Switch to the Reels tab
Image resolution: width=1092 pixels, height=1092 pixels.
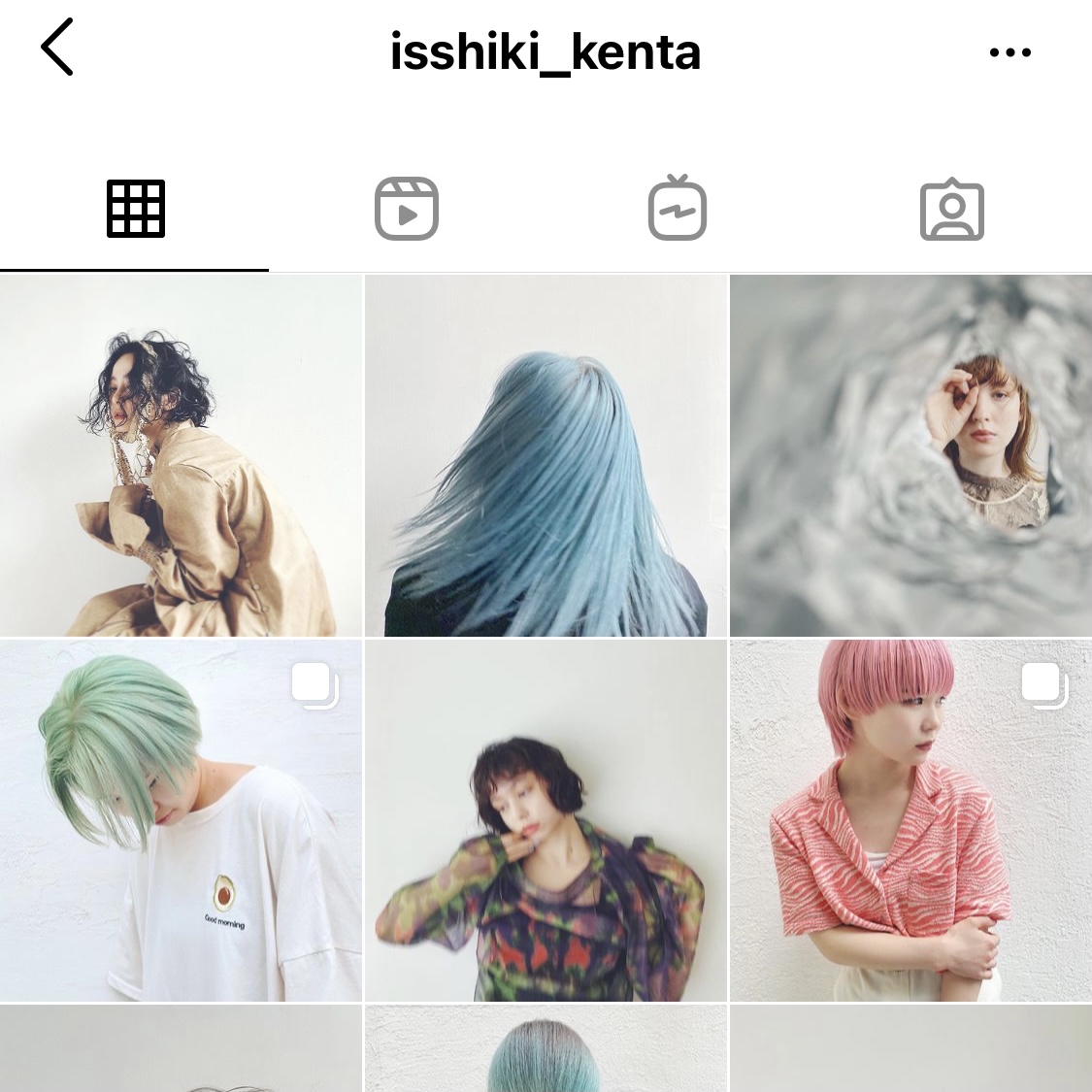[x=407, y=209]
